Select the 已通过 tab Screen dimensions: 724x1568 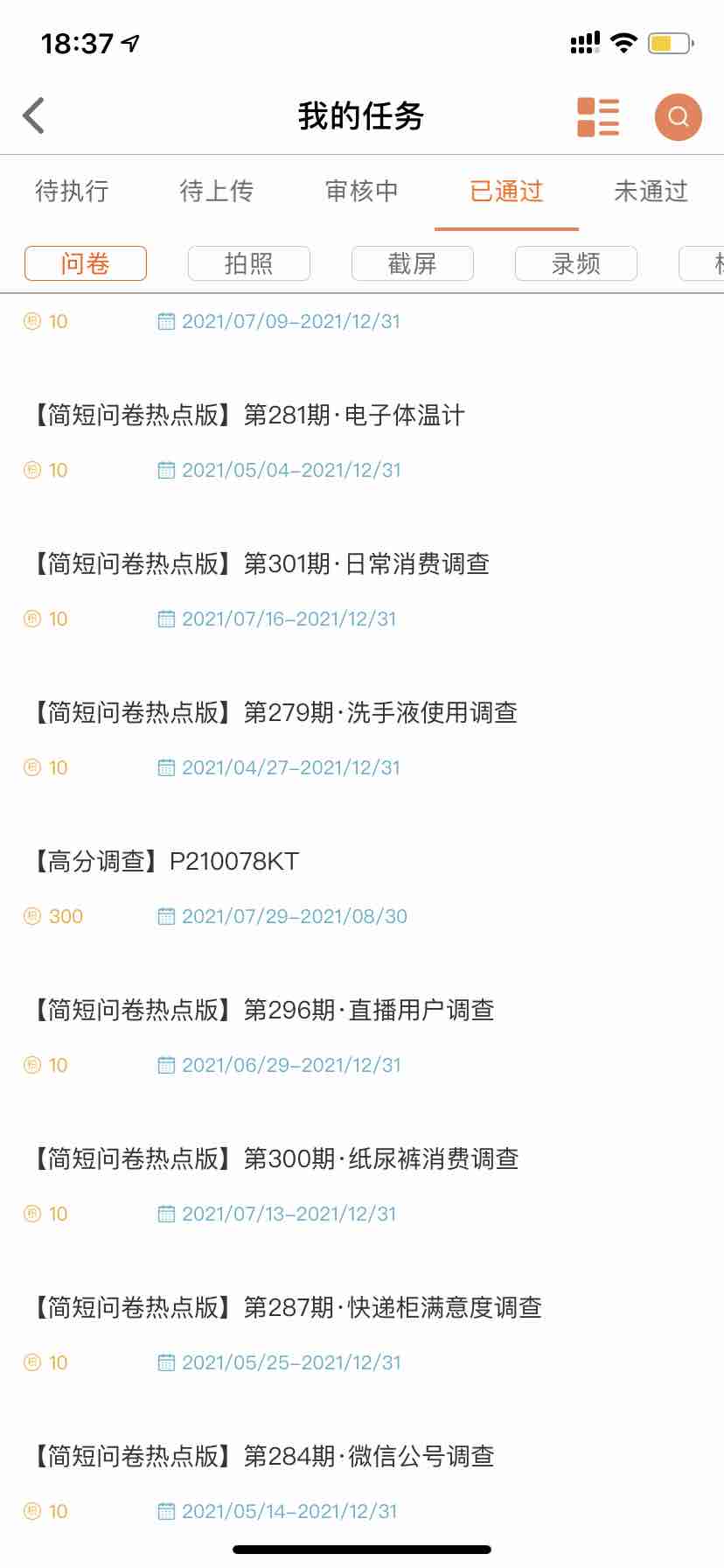pyautogui.click(x=506, y=191)
